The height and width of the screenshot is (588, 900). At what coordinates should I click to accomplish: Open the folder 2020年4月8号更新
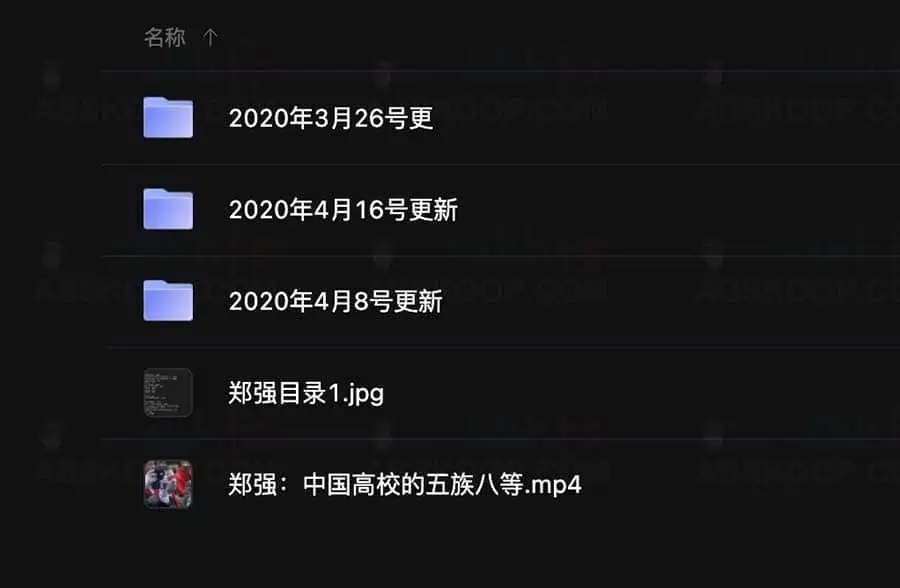pos(335,301)
